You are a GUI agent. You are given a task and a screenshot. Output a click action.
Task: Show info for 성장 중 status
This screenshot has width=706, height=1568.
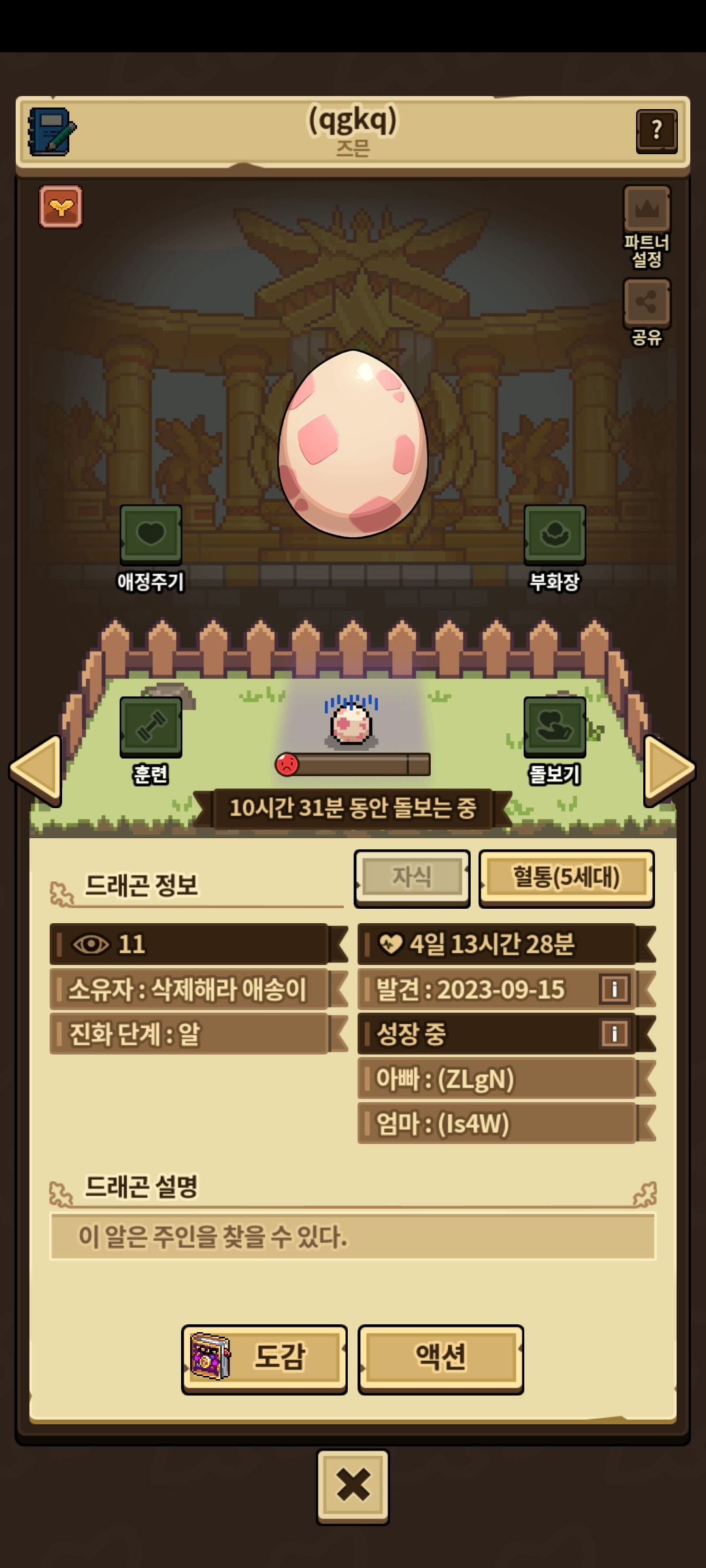(x=614, y=1034)
